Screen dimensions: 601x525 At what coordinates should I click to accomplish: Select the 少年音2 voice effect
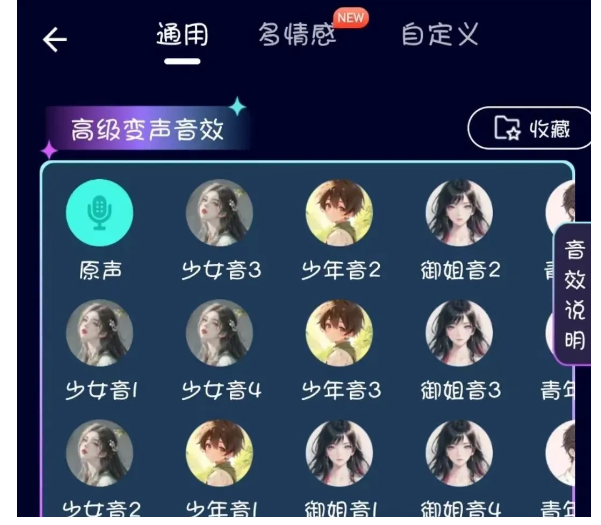(339, 212)
